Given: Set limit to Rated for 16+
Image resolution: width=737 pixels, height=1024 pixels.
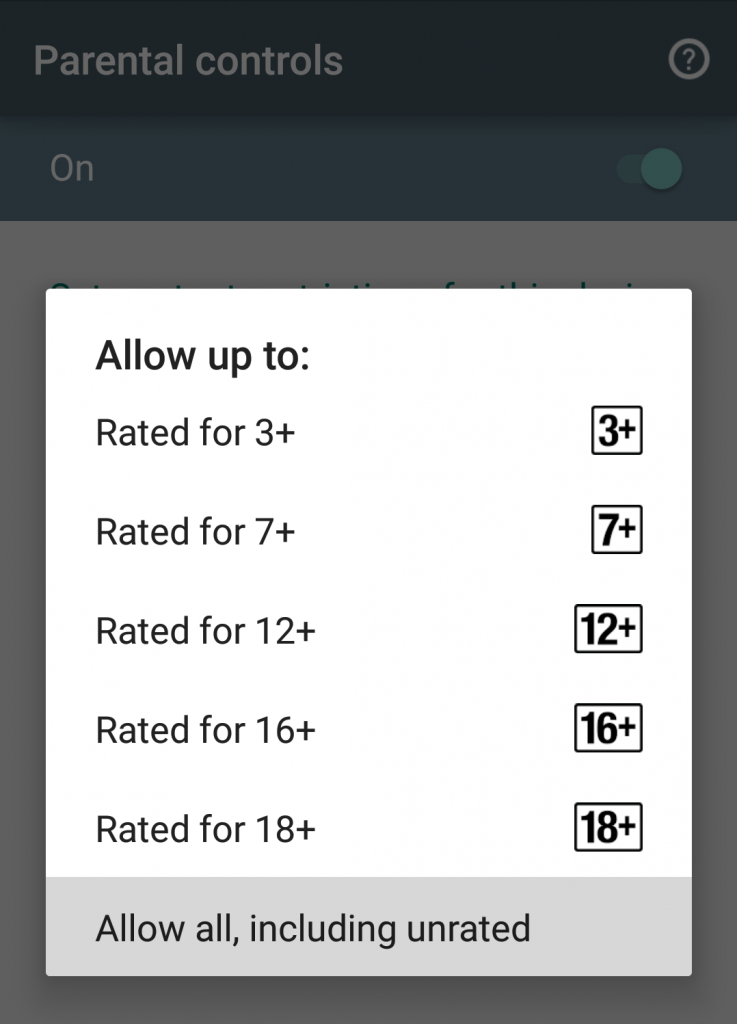Looking at the screenshot, I should click(x=368, y=730).
